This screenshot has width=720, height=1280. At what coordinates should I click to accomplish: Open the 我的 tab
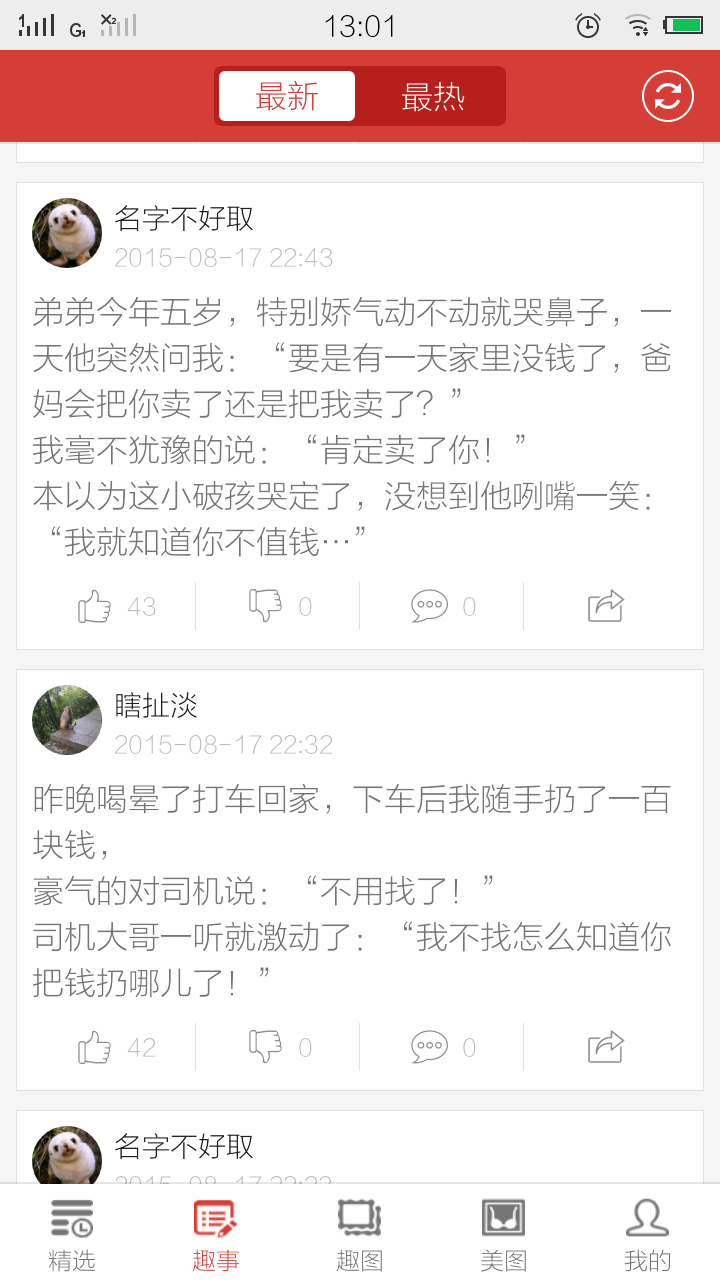click(648, 1235)
